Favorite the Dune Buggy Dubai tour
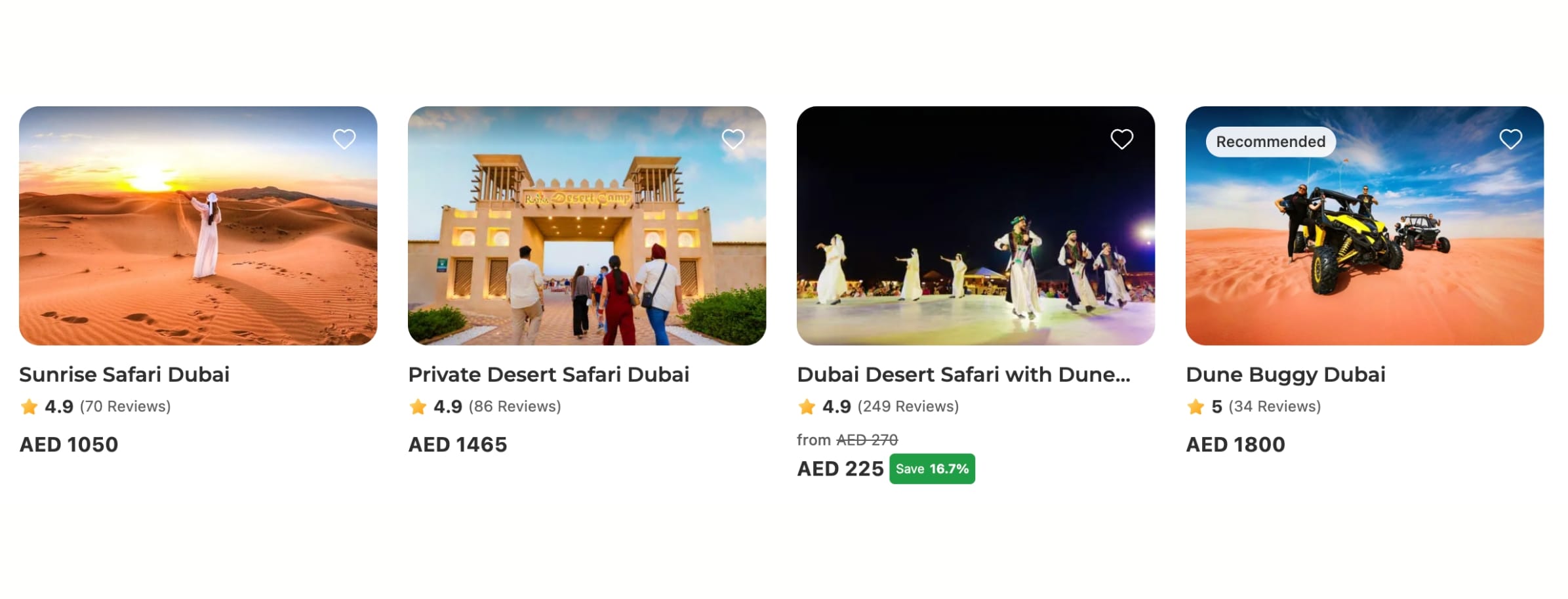The image size is (1568, 599). point(1510,139)
